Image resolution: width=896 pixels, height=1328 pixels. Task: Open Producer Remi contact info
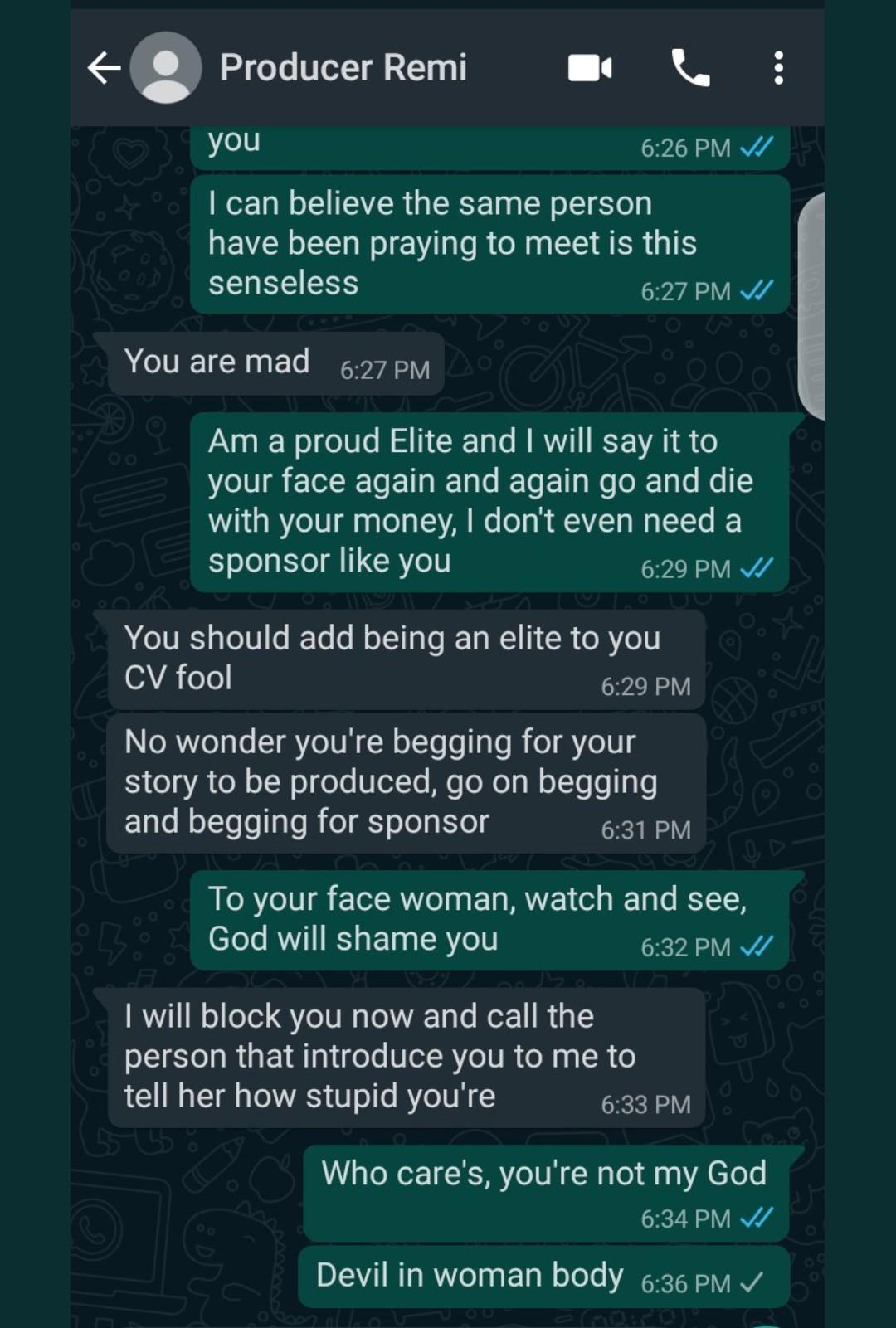pos(343,68)
